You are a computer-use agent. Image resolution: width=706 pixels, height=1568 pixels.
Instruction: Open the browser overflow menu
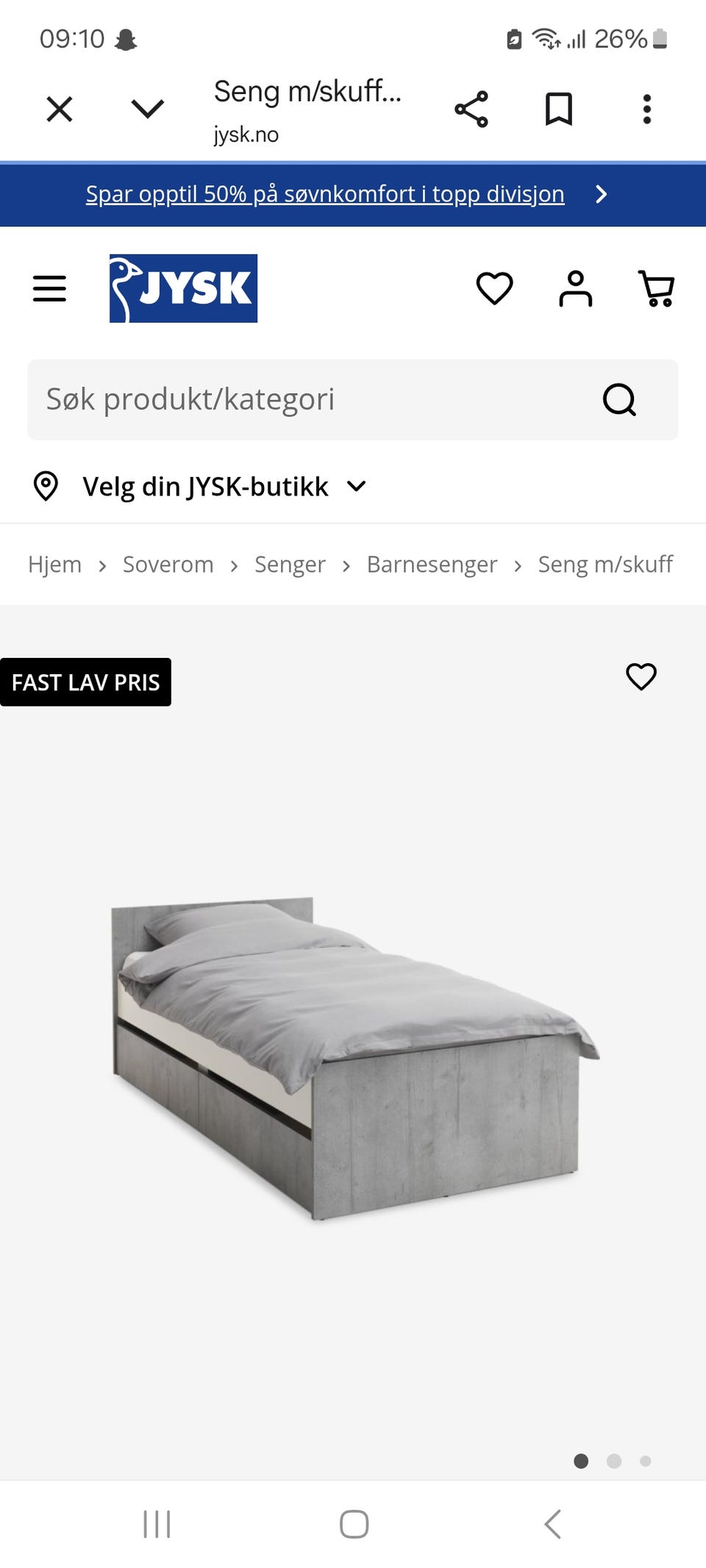[x=647, y=110]
